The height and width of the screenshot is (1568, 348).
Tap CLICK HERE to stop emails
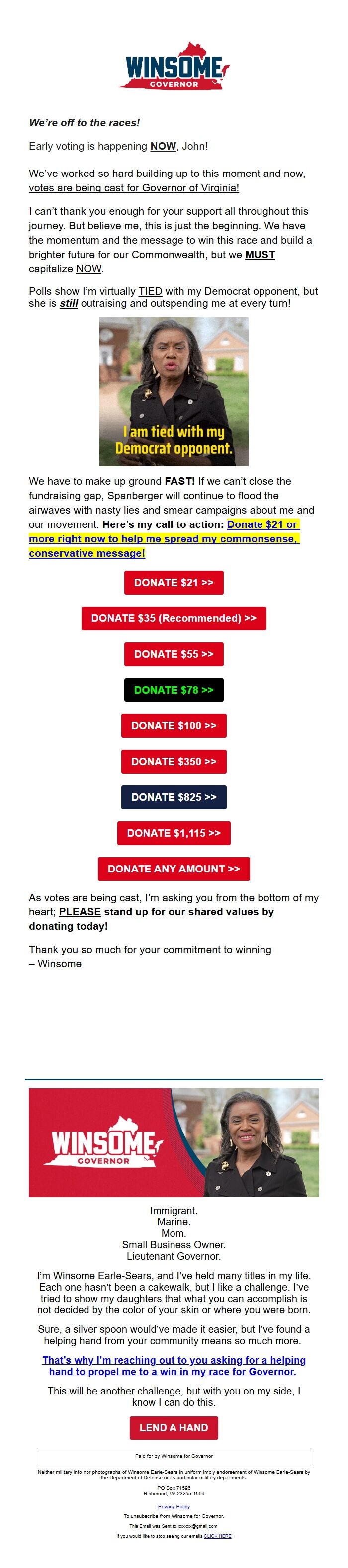(x=217, y=1536)
